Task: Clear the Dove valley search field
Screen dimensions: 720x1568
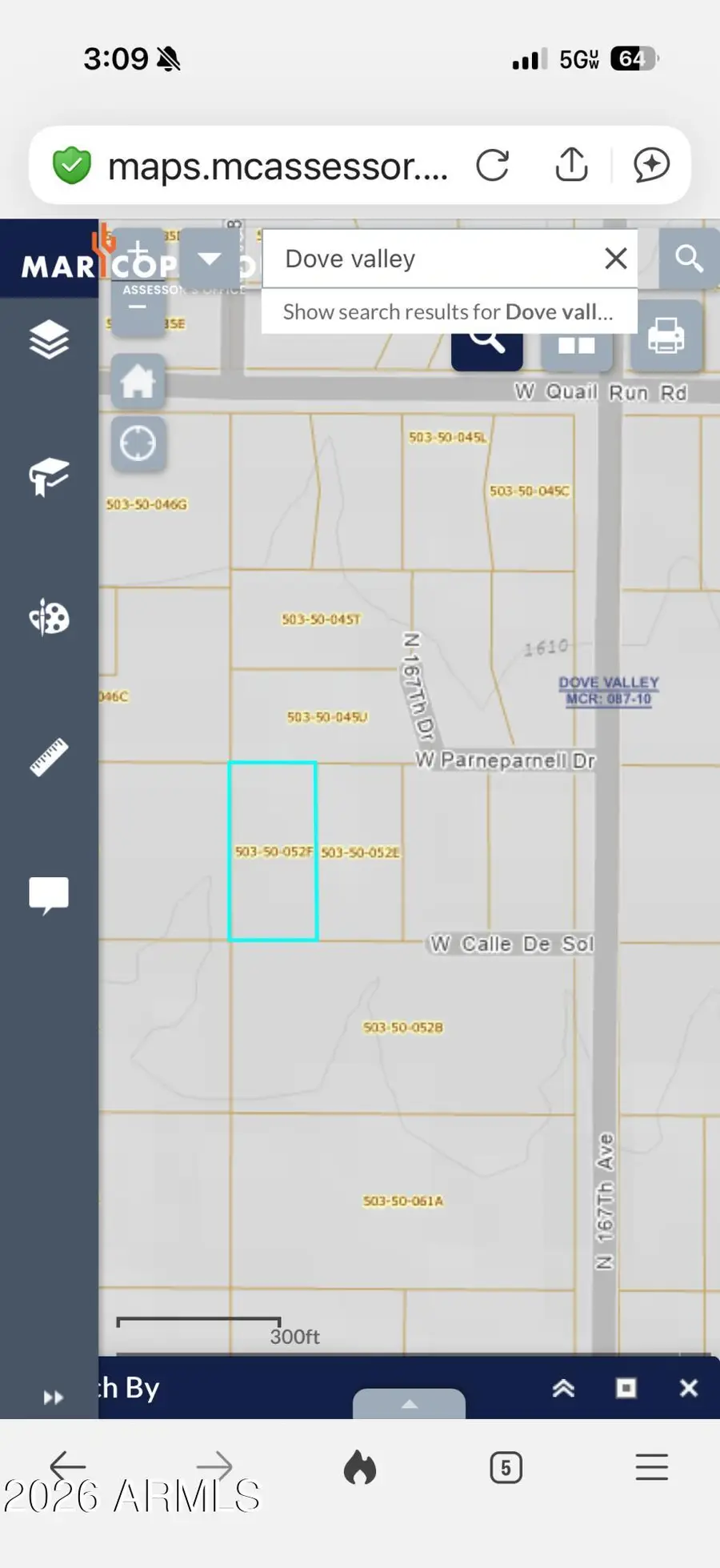Action: coord(615,258)
